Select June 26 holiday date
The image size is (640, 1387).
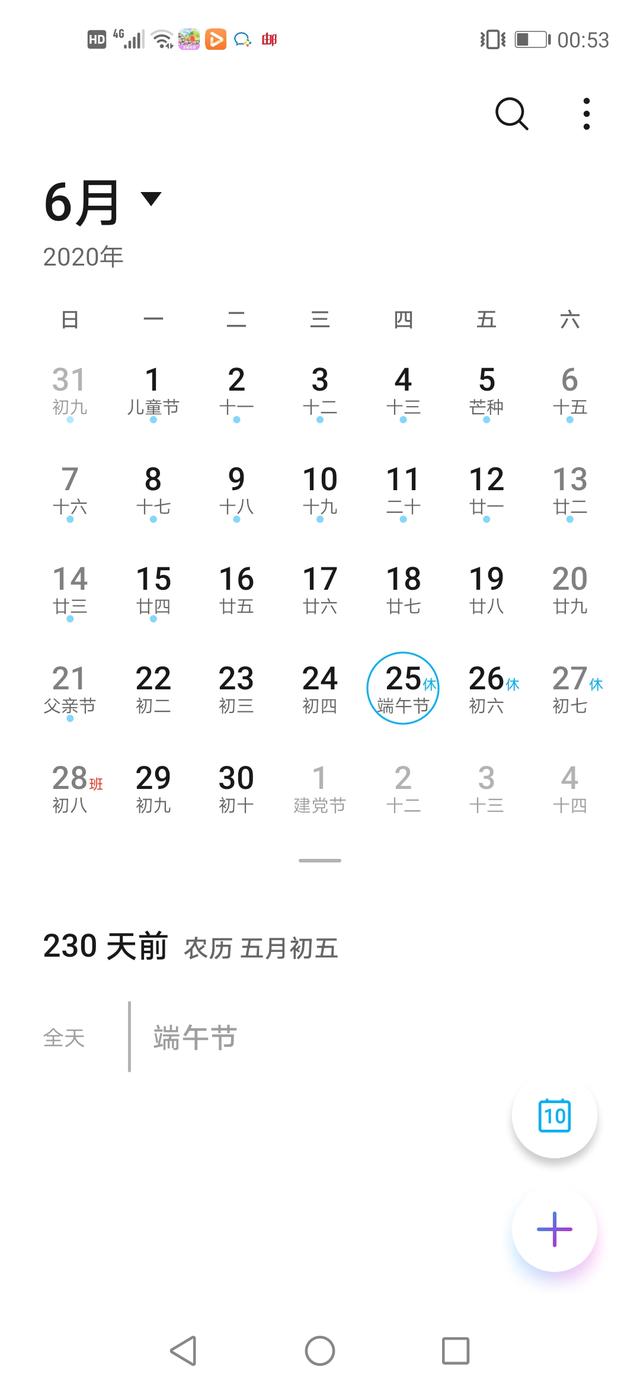tap(487, 689)
